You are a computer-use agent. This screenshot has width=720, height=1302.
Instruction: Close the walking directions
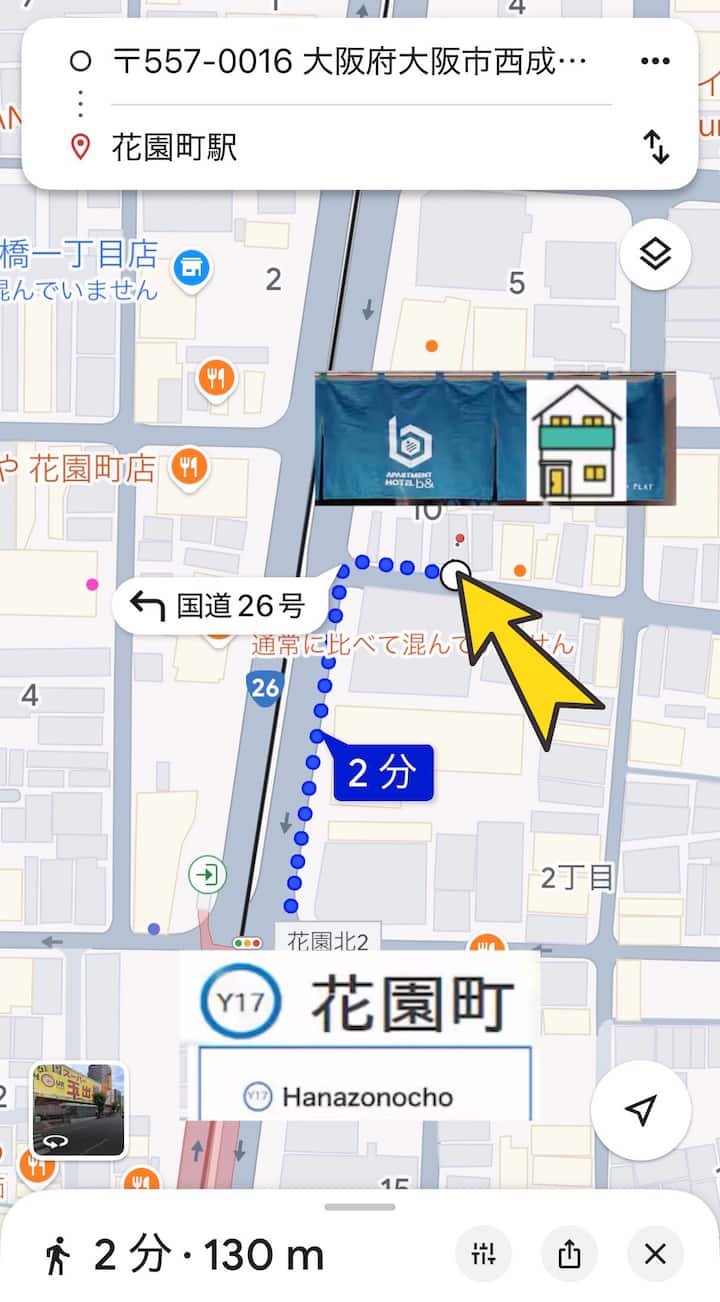(655, 1253)
